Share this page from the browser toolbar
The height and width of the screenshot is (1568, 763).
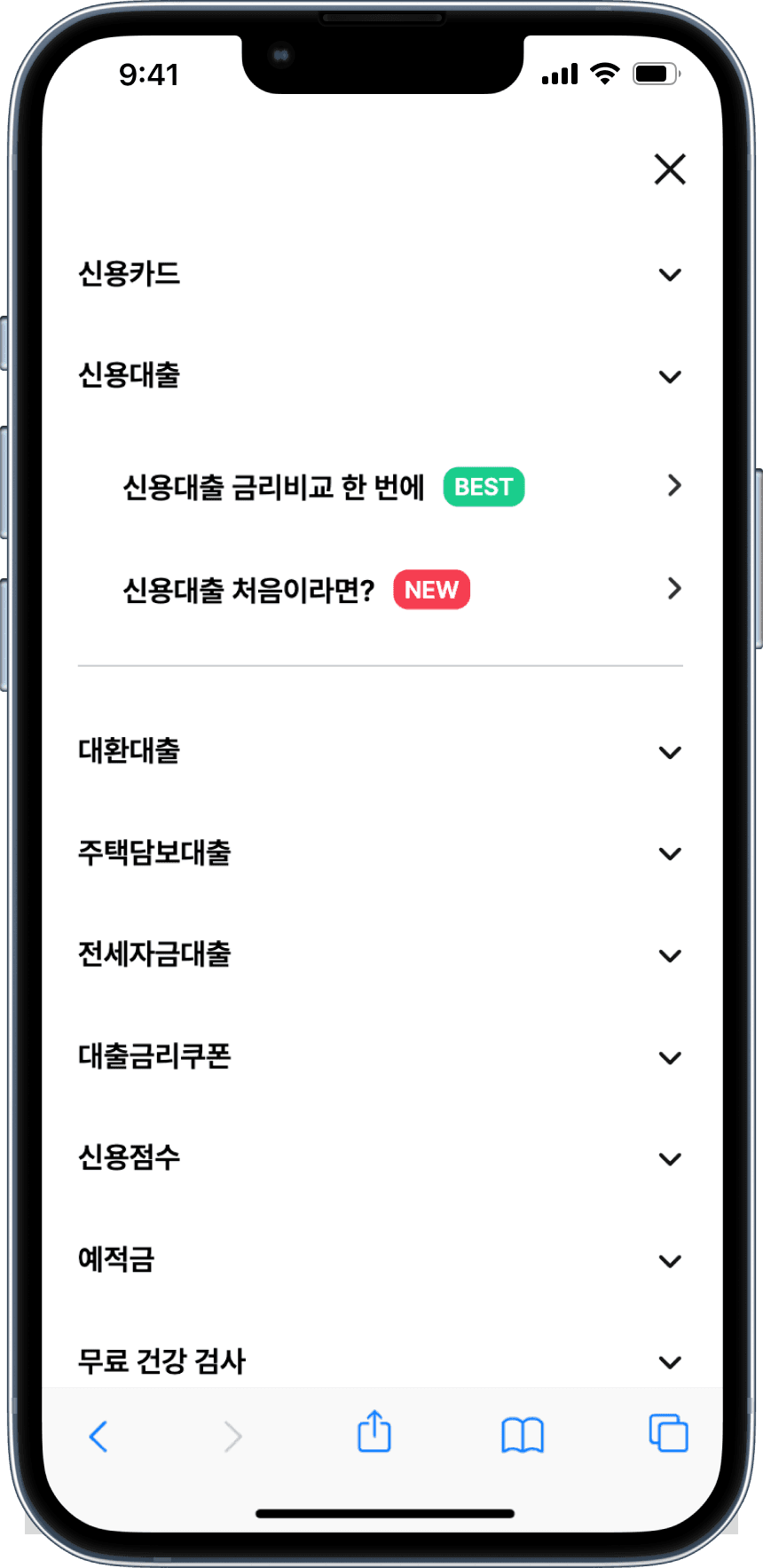pos(374,1432)
